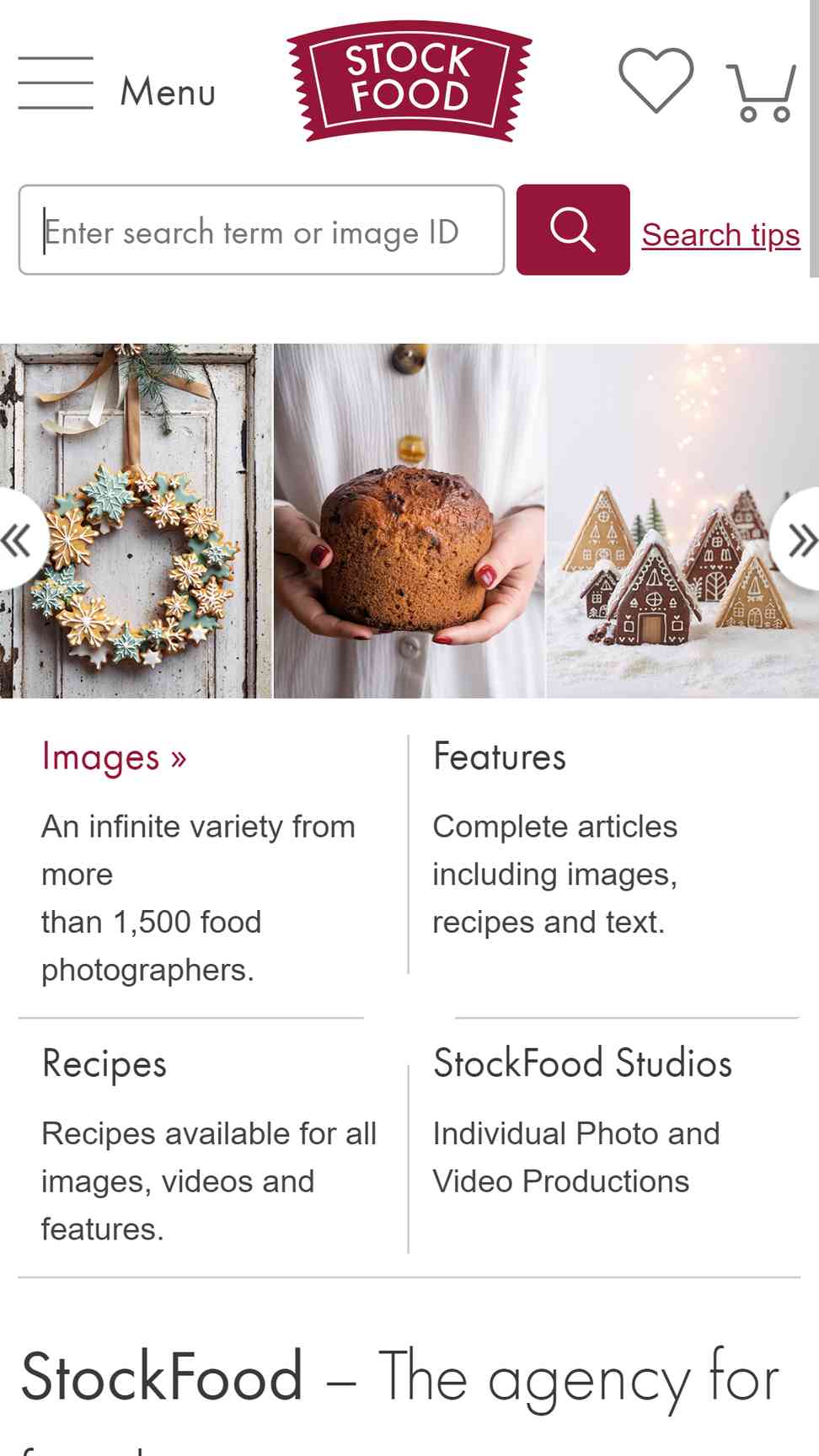Open the Images » section
Image resolution: width=819 pixels, height=1456 pixels.
pyautogui.click(x=114, y=757)
